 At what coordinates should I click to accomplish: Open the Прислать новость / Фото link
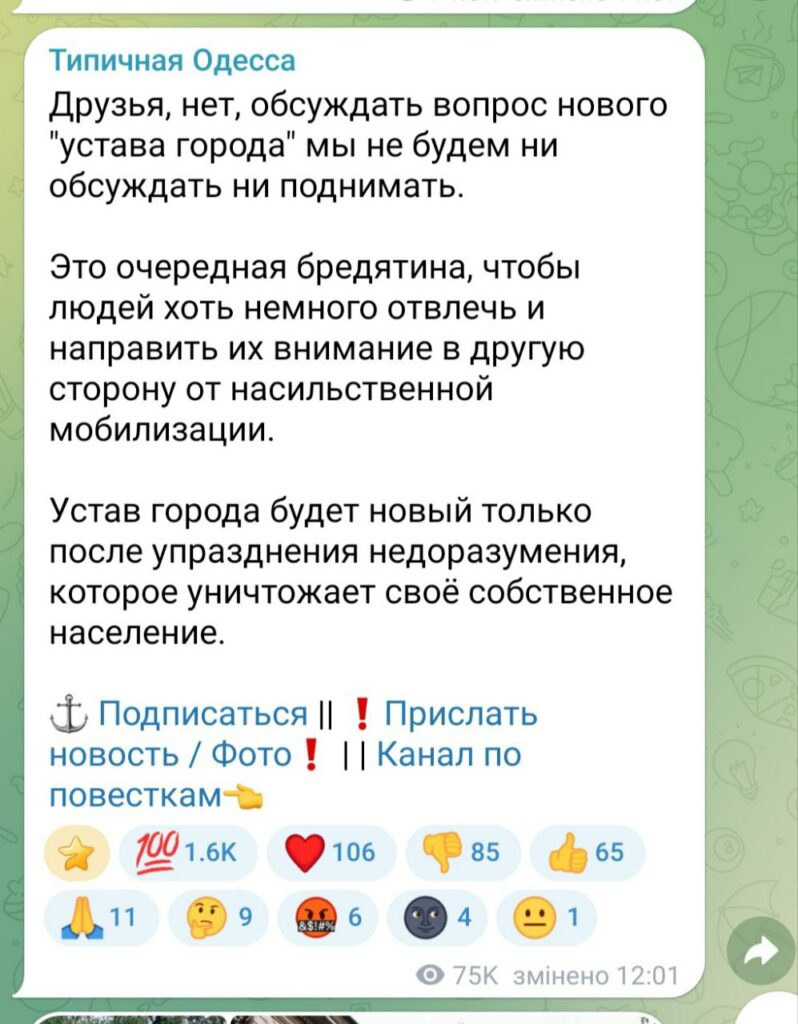pos(460,714)
